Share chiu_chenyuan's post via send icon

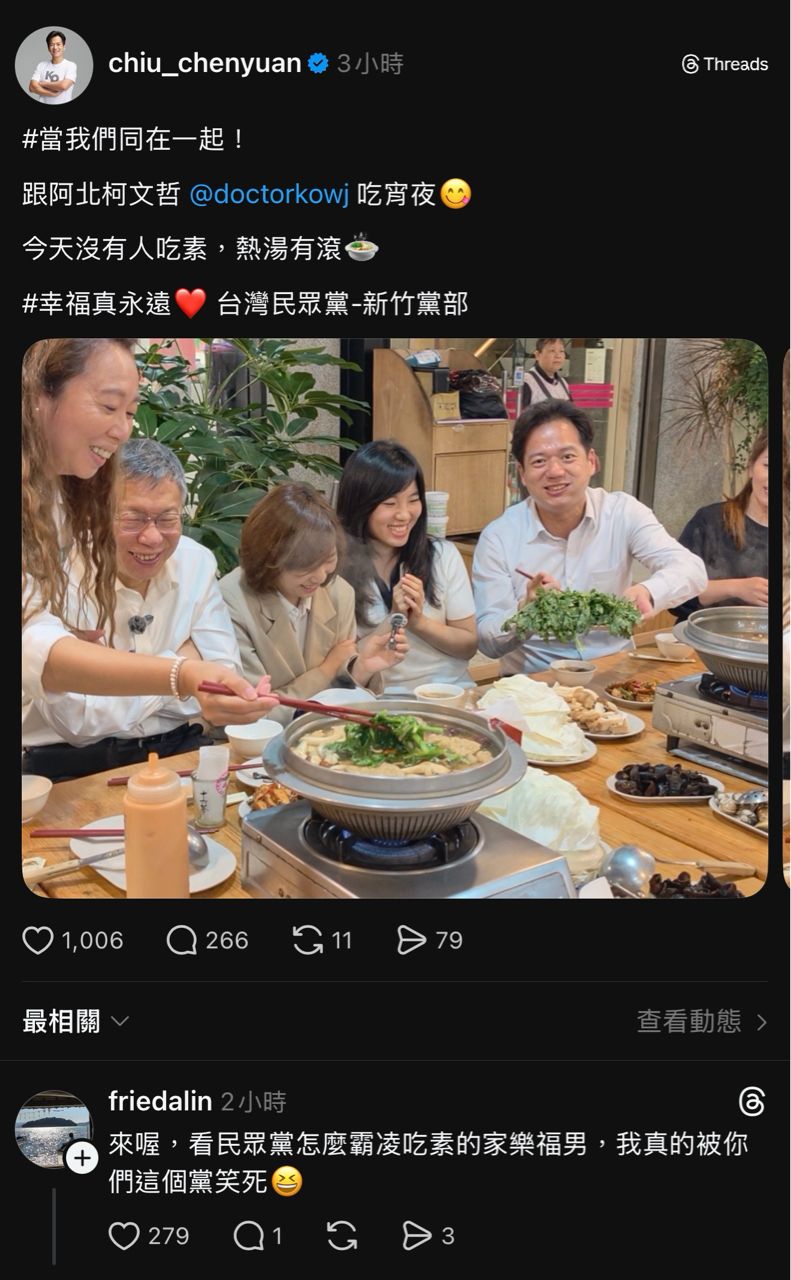(412, 940)
